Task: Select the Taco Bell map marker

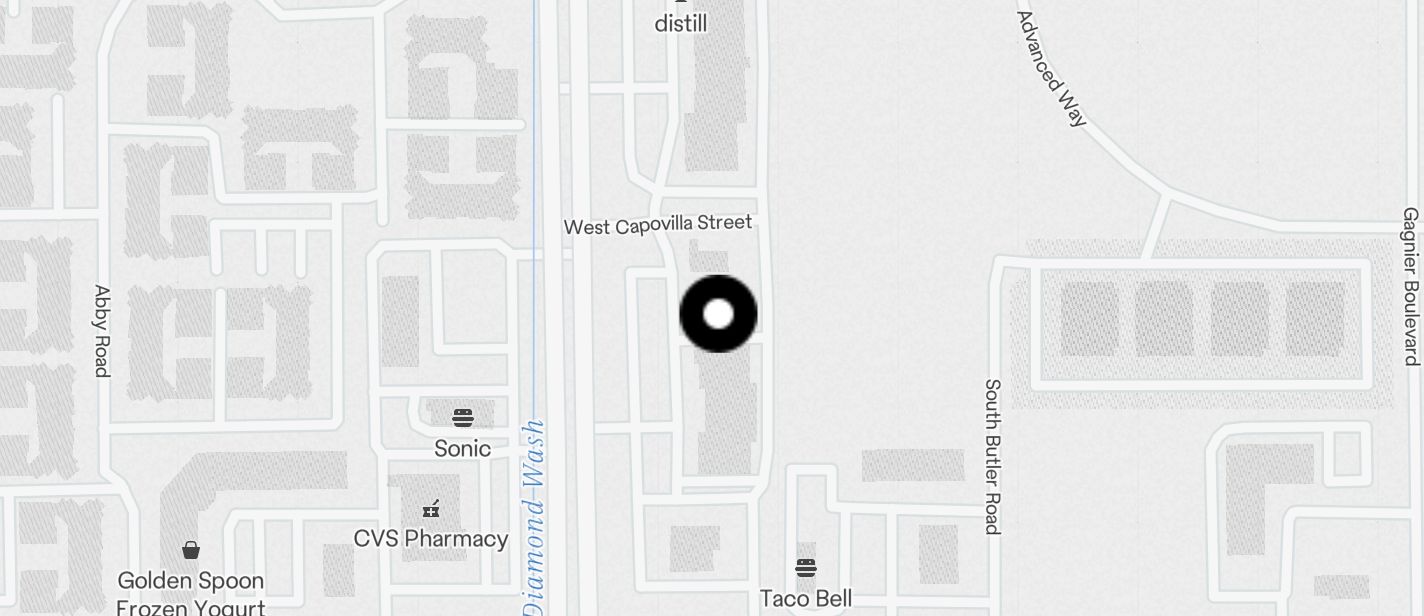Action: 806,568
